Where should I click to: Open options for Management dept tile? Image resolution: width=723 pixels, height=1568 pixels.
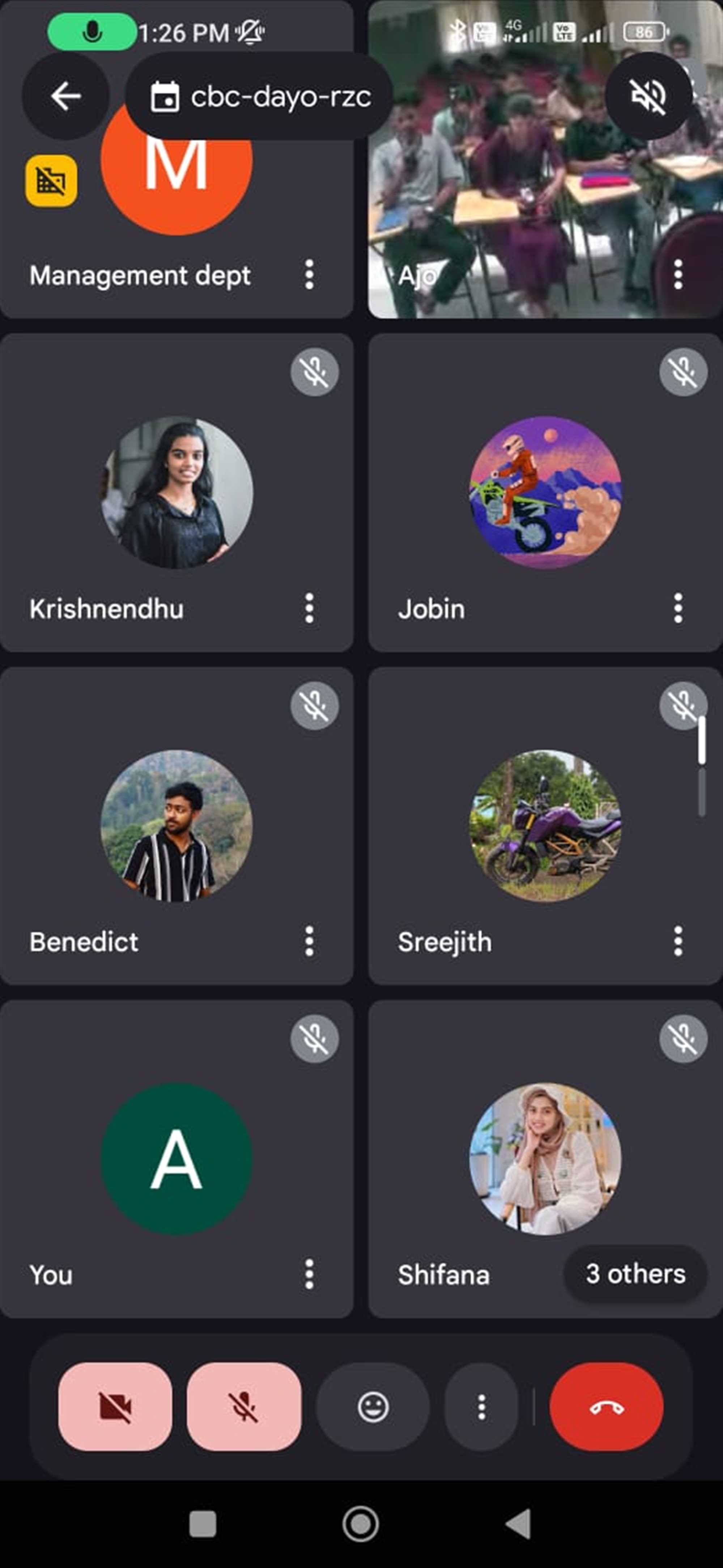[x=309, y=275]
